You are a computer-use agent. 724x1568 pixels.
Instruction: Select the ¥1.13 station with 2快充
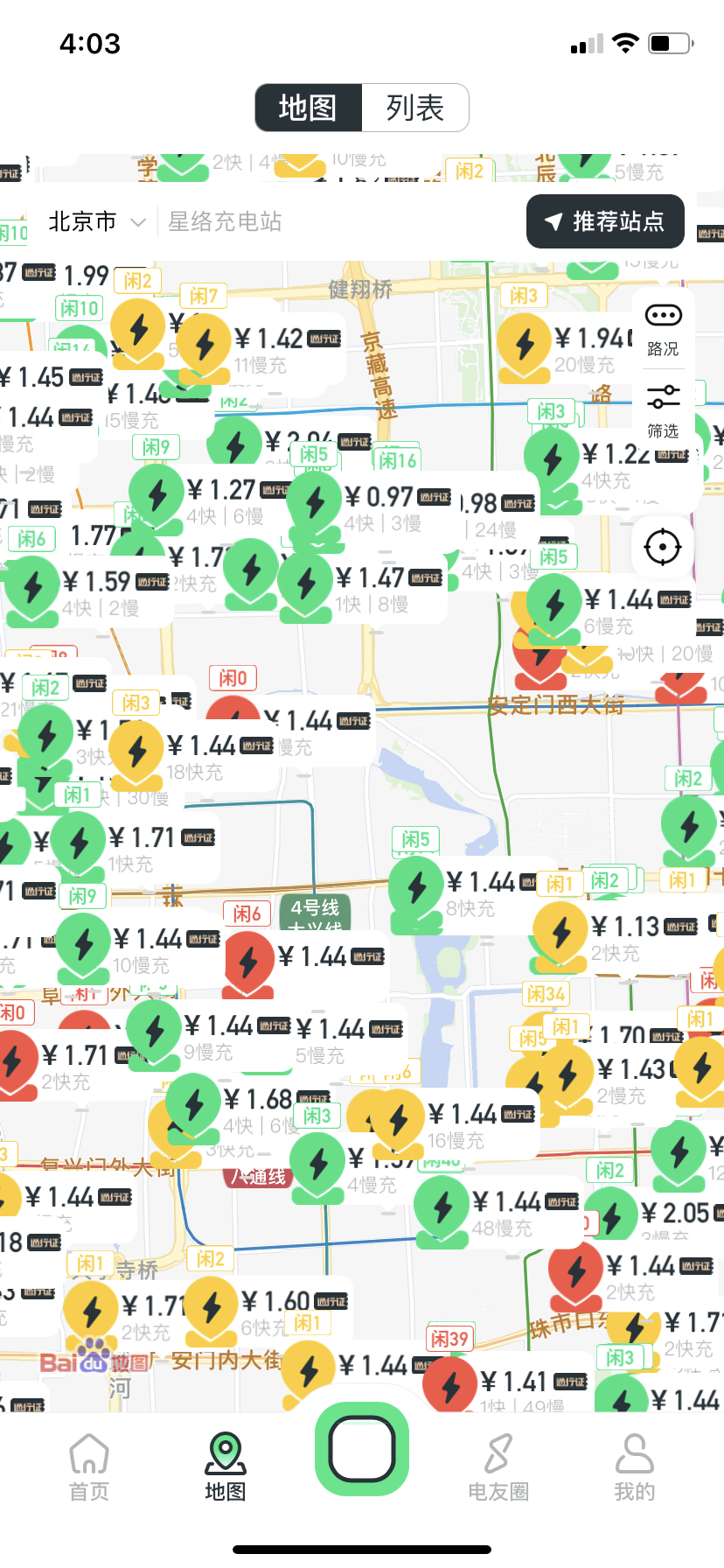[561, 933]
